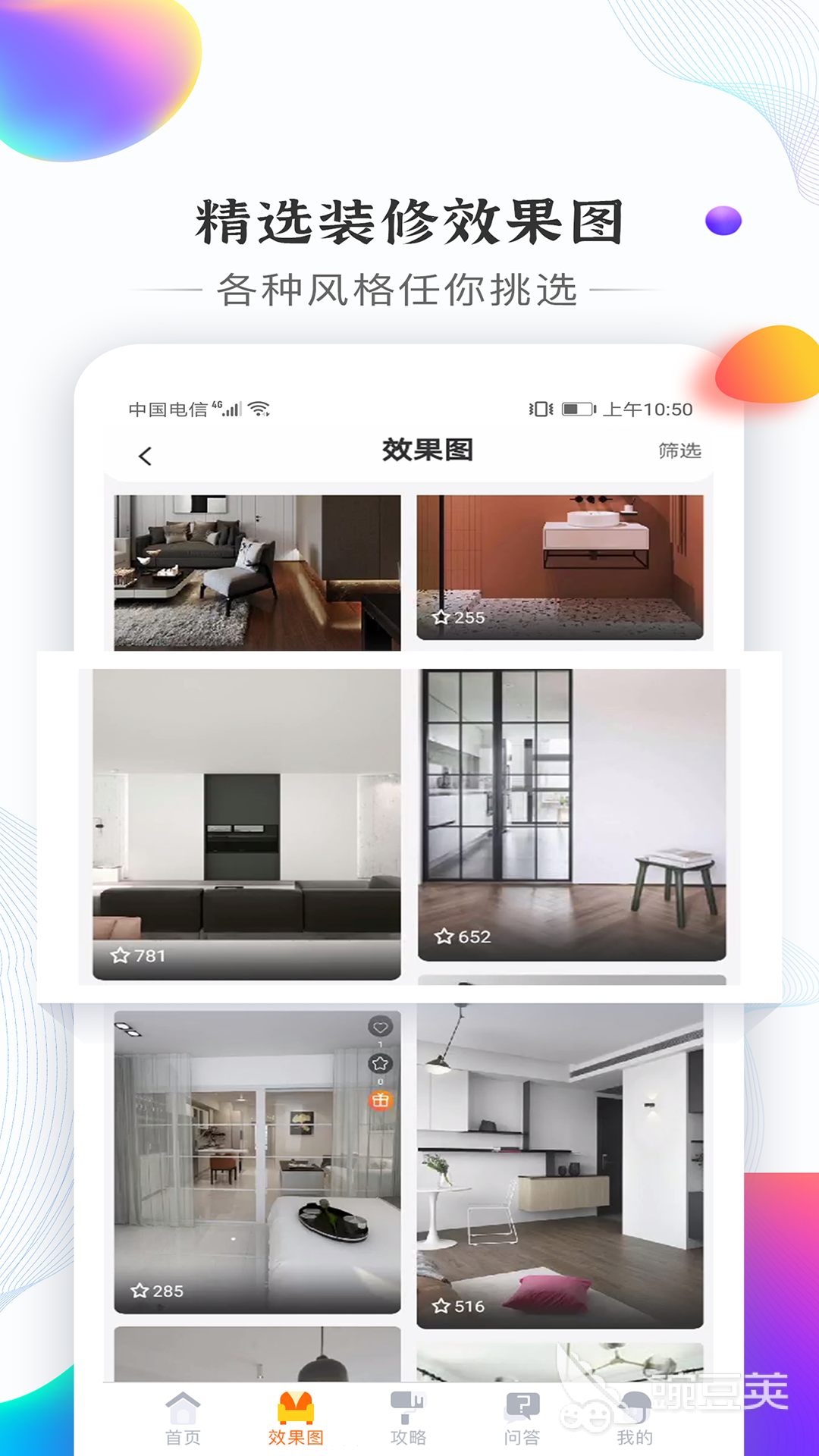Screen dimensions: 819x1456
Task: Open the 筛选 filter options
Action: [x=680, y=450]
